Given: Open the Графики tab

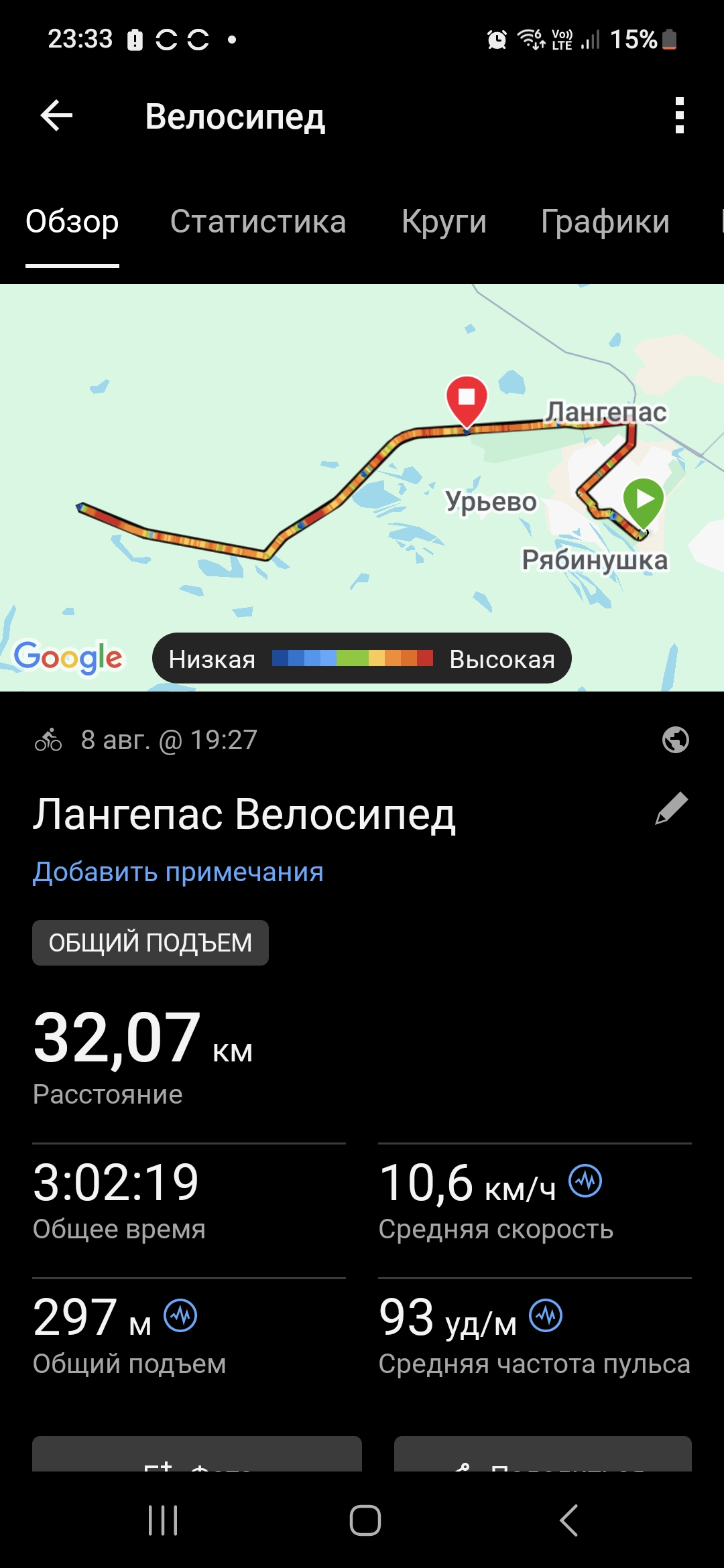Looking at the screenshot, I should (605, 222).
